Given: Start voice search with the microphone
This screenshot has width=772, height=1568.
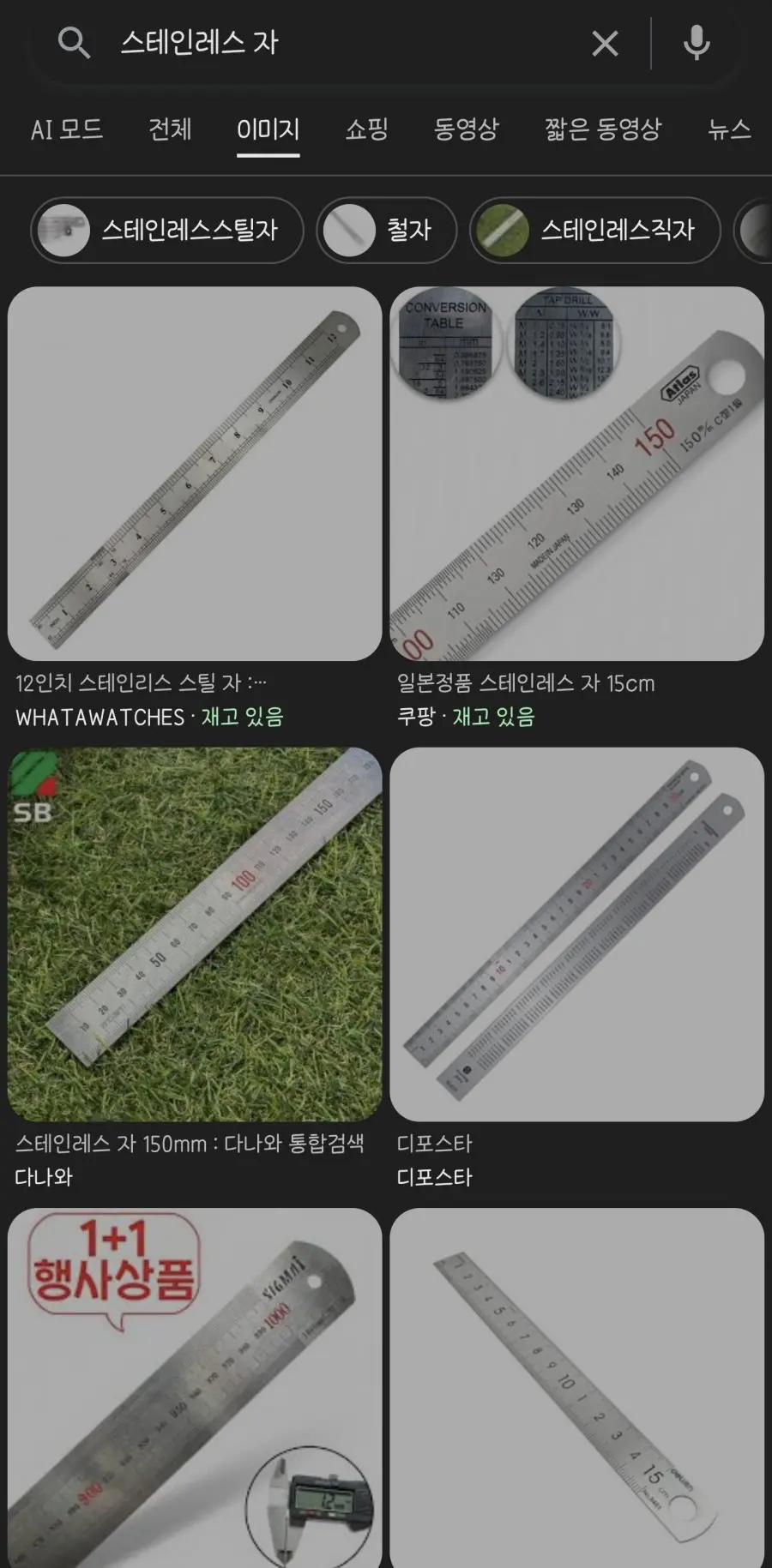Looking at the screenshot, I should 697,43.
